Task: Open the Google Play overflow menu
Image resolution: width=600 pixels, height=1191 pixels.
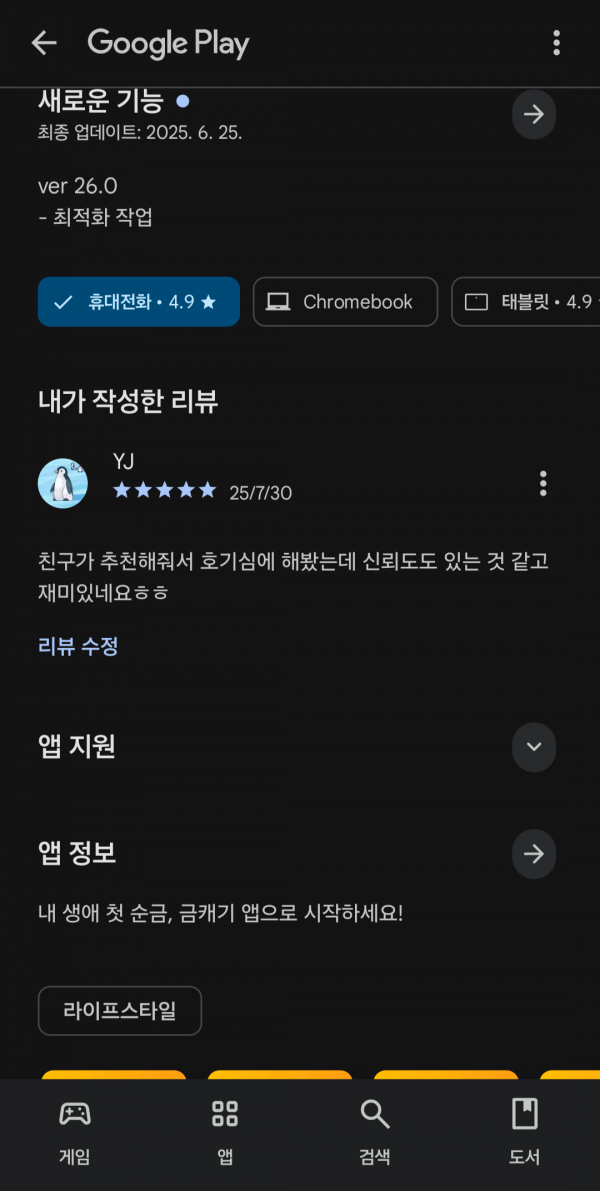Action: [556, 43]
